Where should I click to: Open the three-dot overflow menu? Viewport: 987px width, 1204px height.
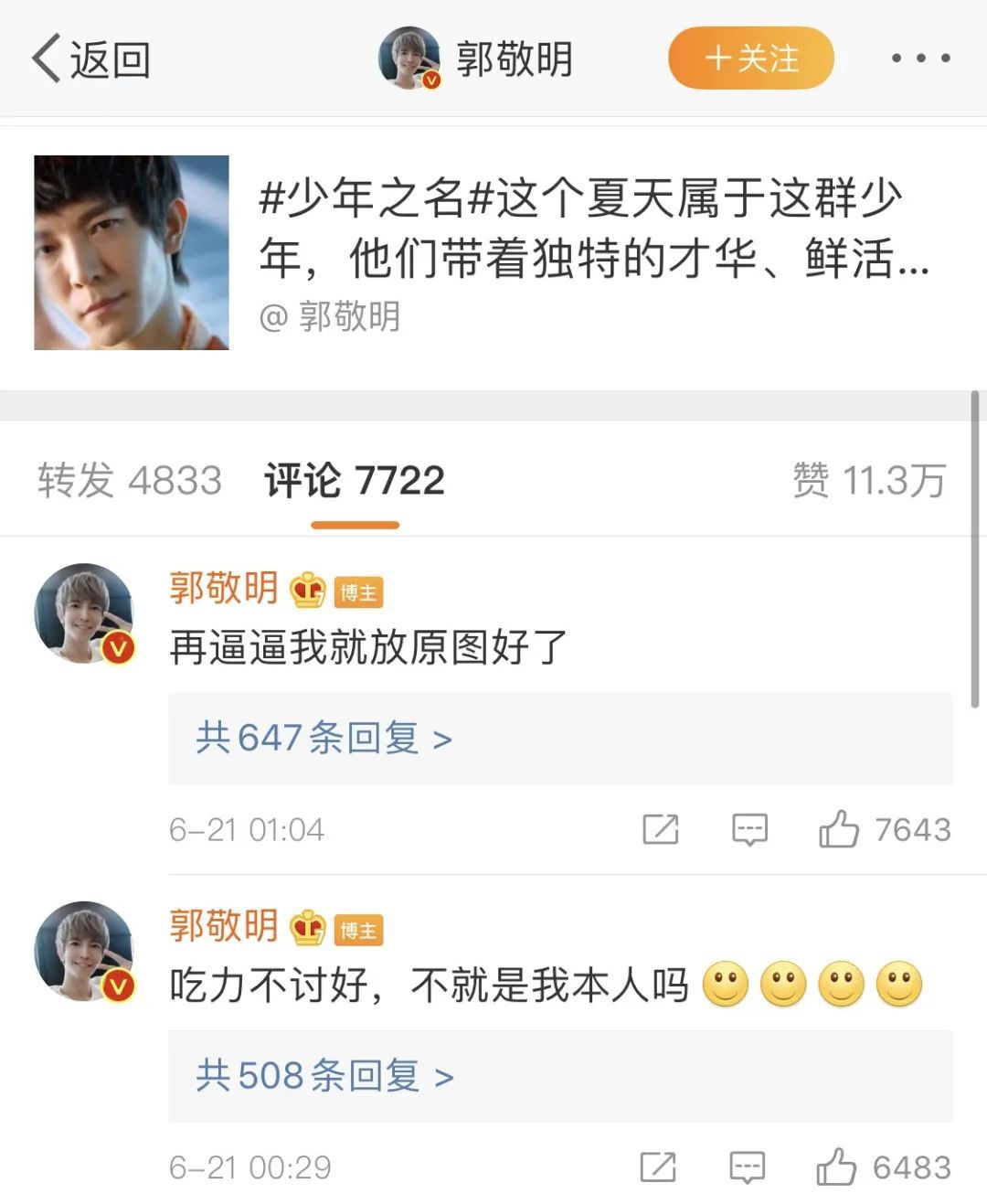[x=919, y=59]
